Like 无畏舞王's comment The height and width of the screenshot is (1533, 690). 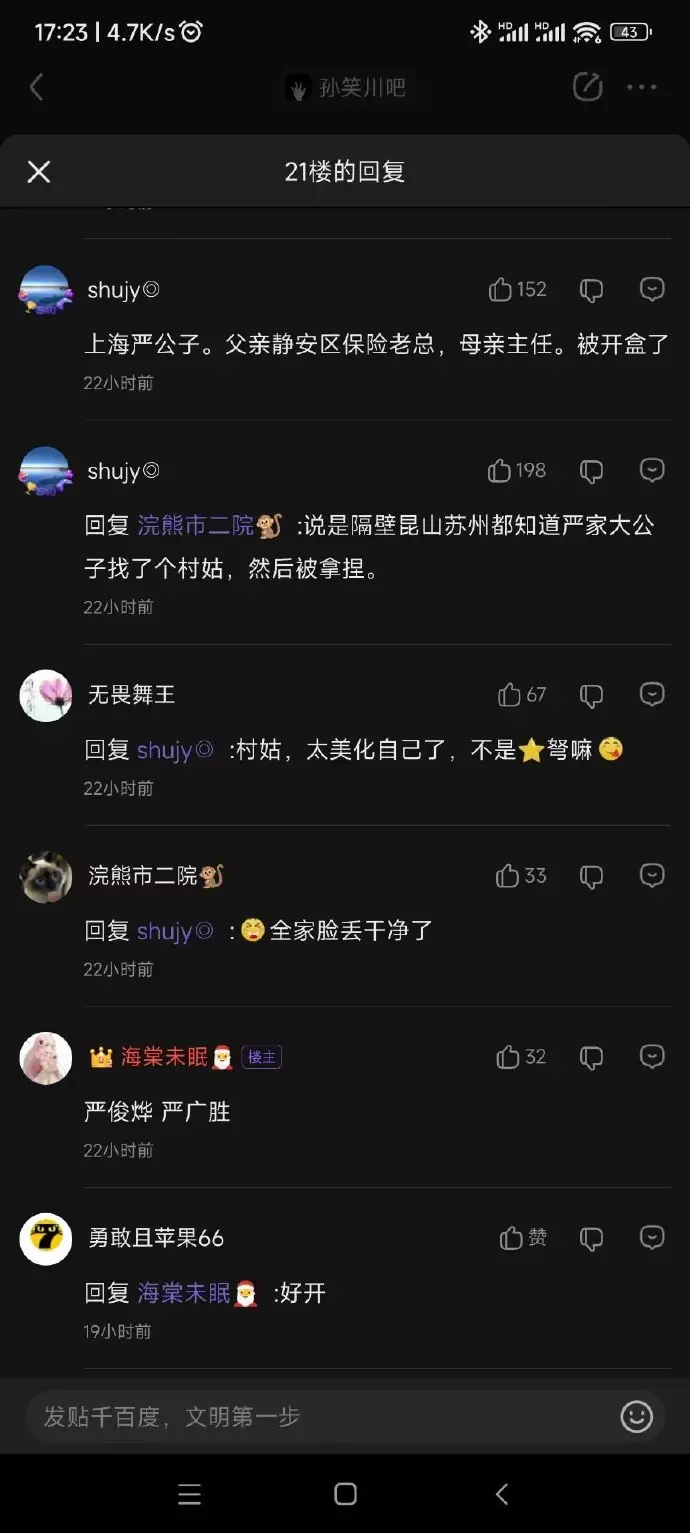(x=510, y=695)
